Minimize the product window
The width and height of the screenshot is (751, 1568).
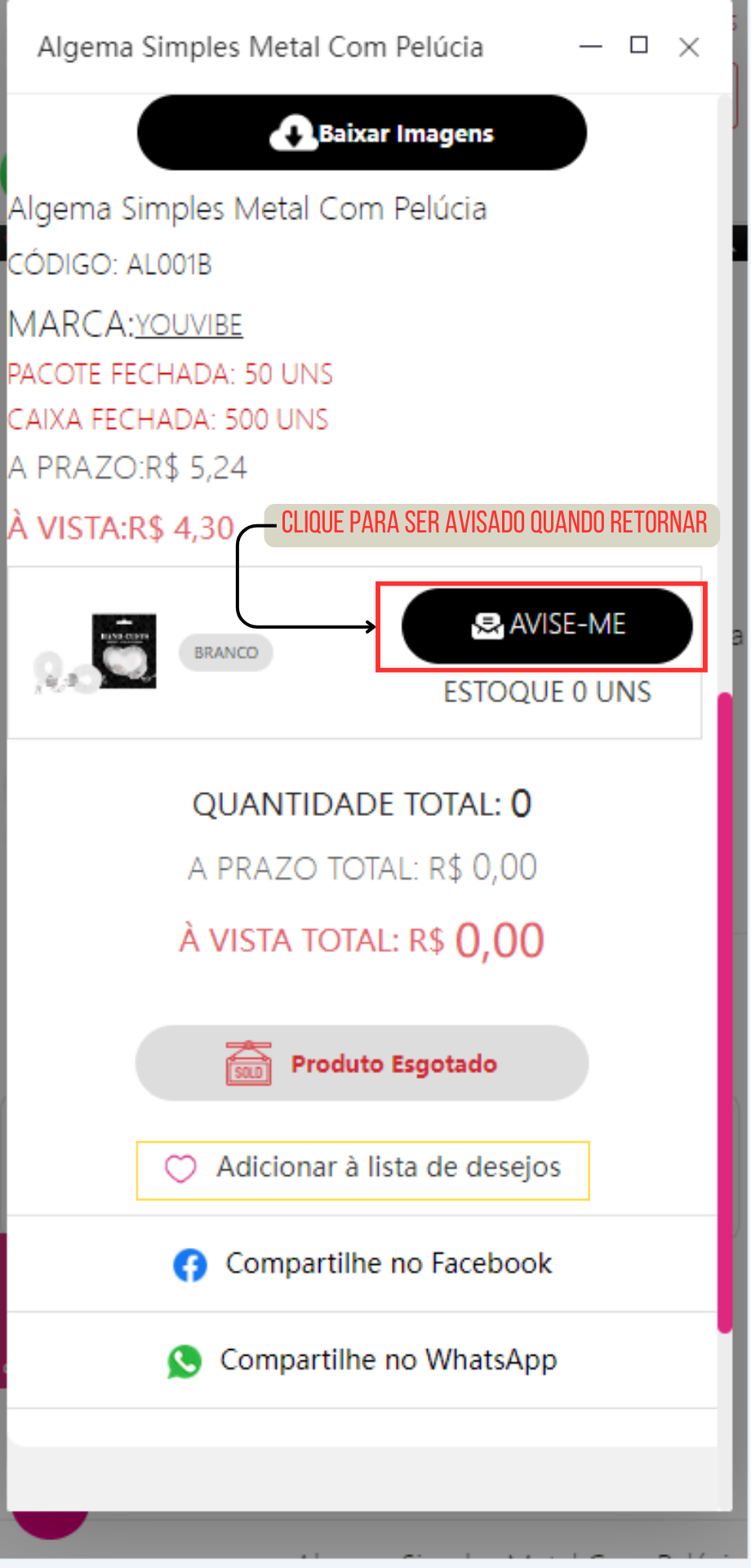[x=590, y=47]
